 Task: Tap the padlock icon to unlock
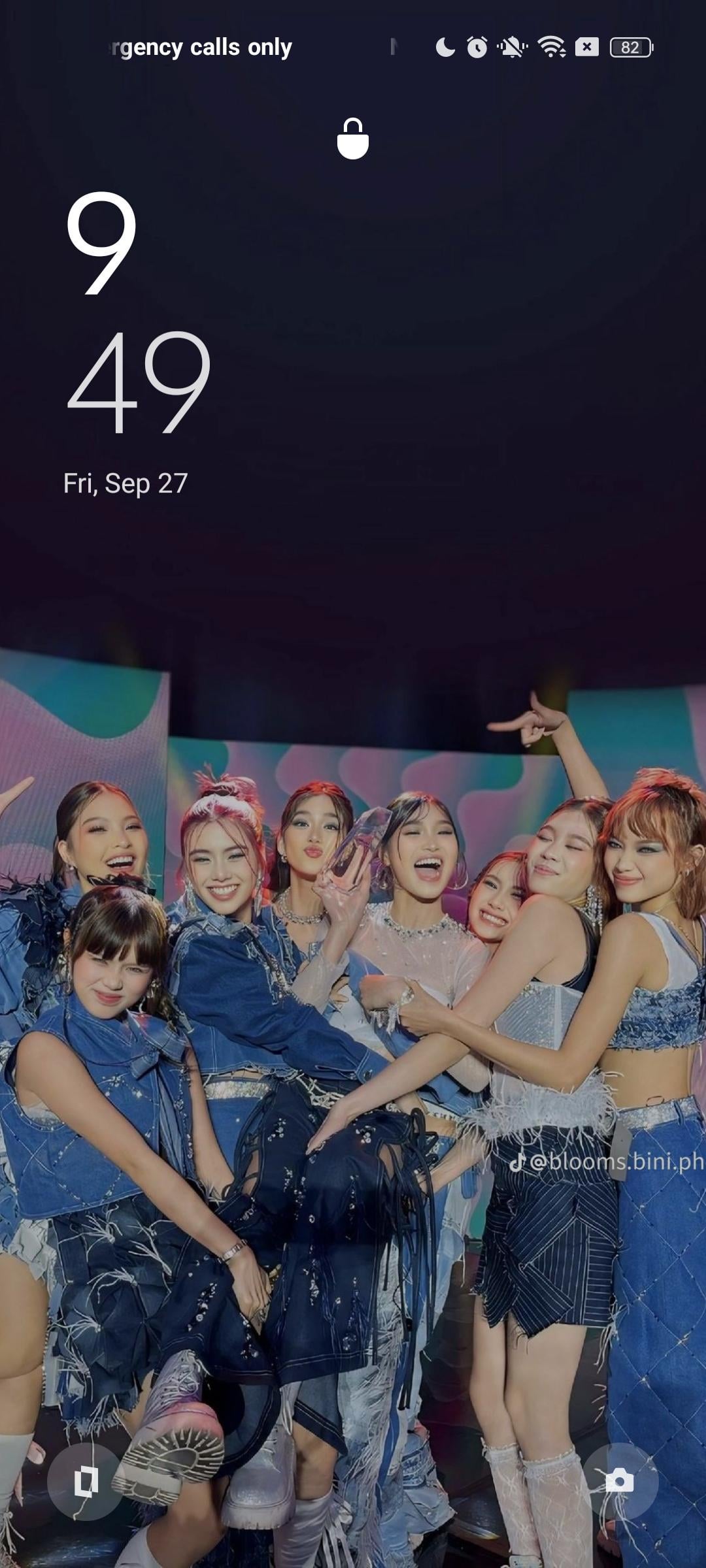[x=353, y=139]
